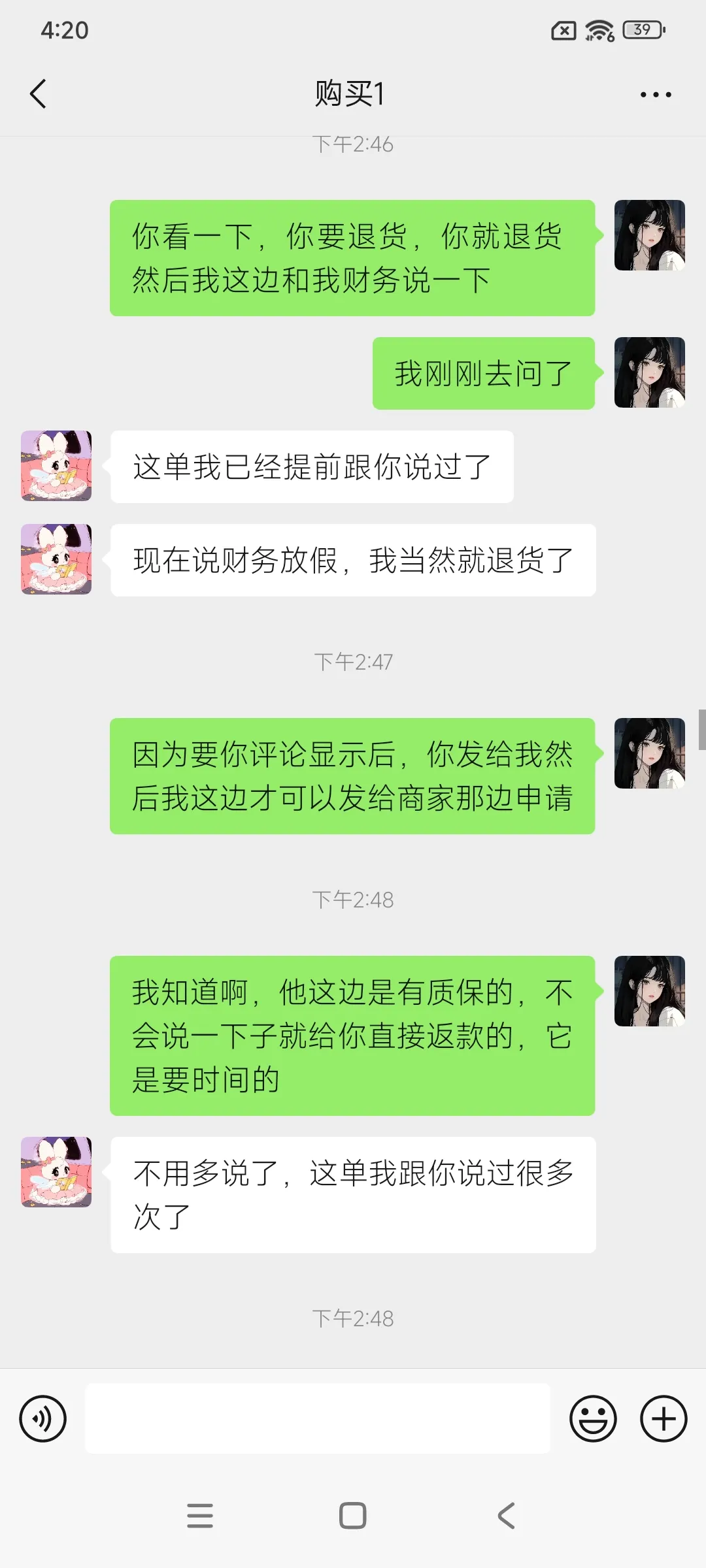Open the chat info overflow menu
The height and width of the screenshot is (1568, 706).
click(x=655, y=95)
